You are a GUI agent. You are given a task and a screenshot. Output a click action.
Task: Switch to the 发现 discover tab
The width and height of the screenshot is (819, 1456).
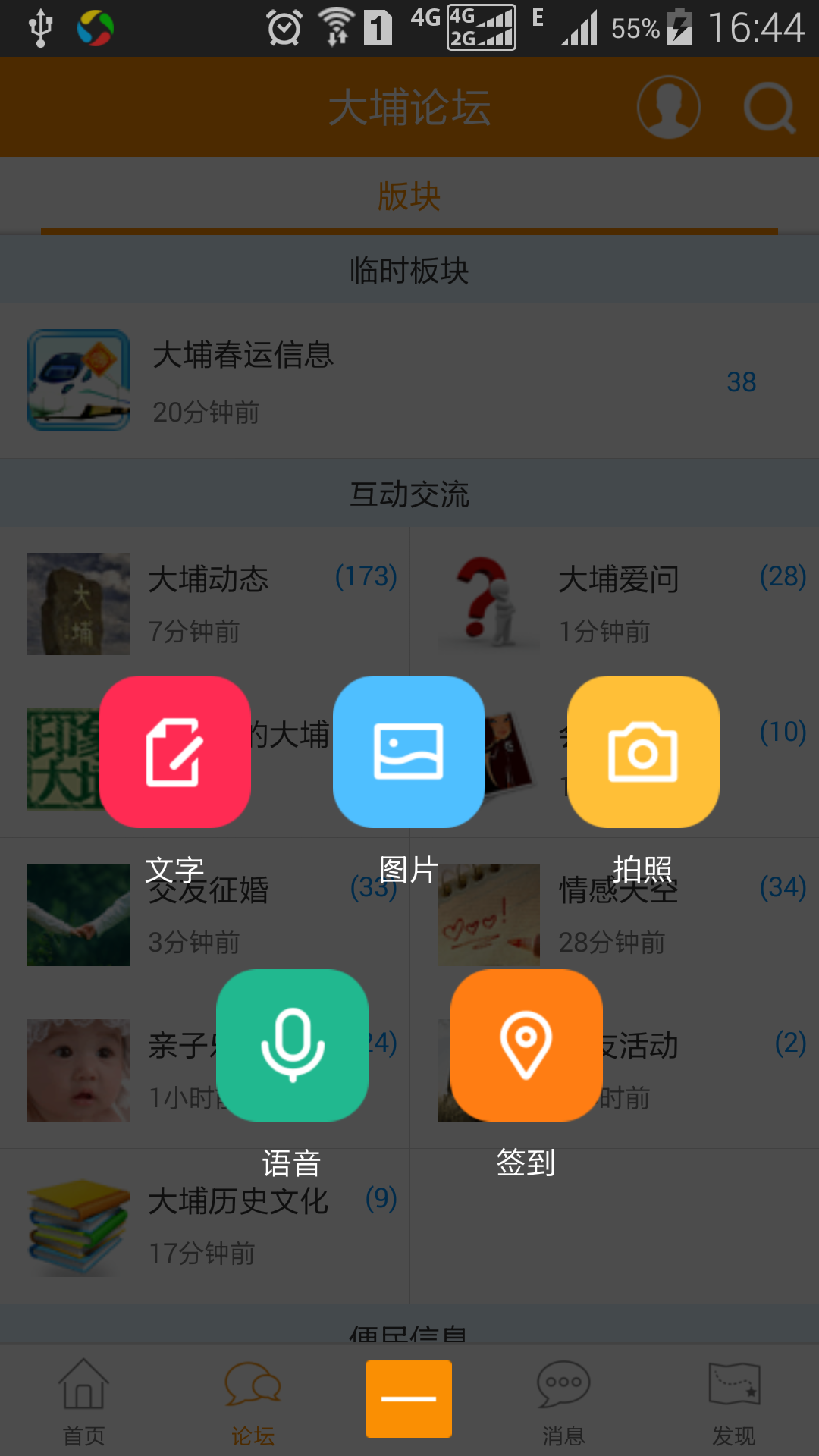[x=733, y=1401]
